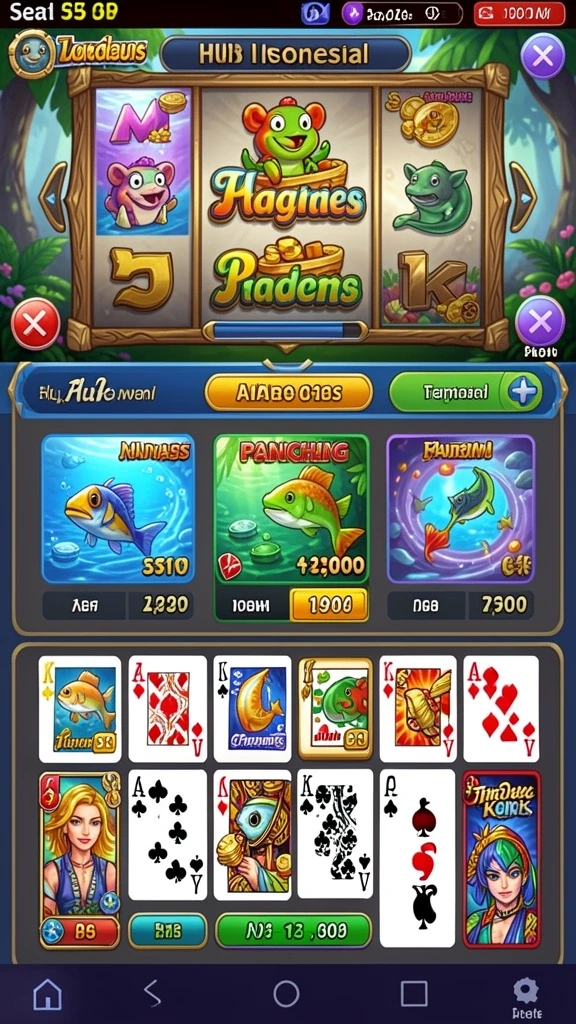Open settings gear in bottom bar

[525, 995]
